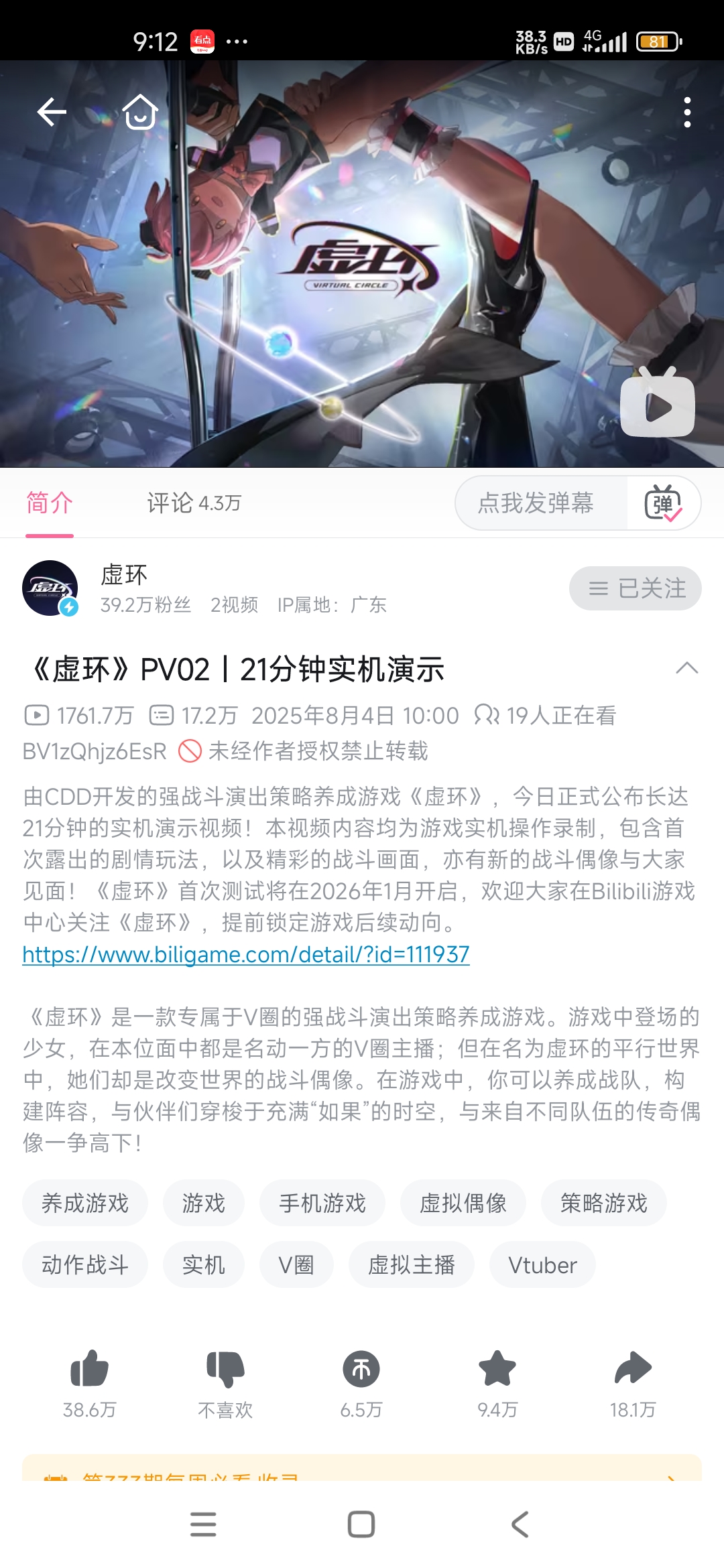Like the video with thumbs up
The height and width of the screenshot is (1568, 724).
point(90,1369)
